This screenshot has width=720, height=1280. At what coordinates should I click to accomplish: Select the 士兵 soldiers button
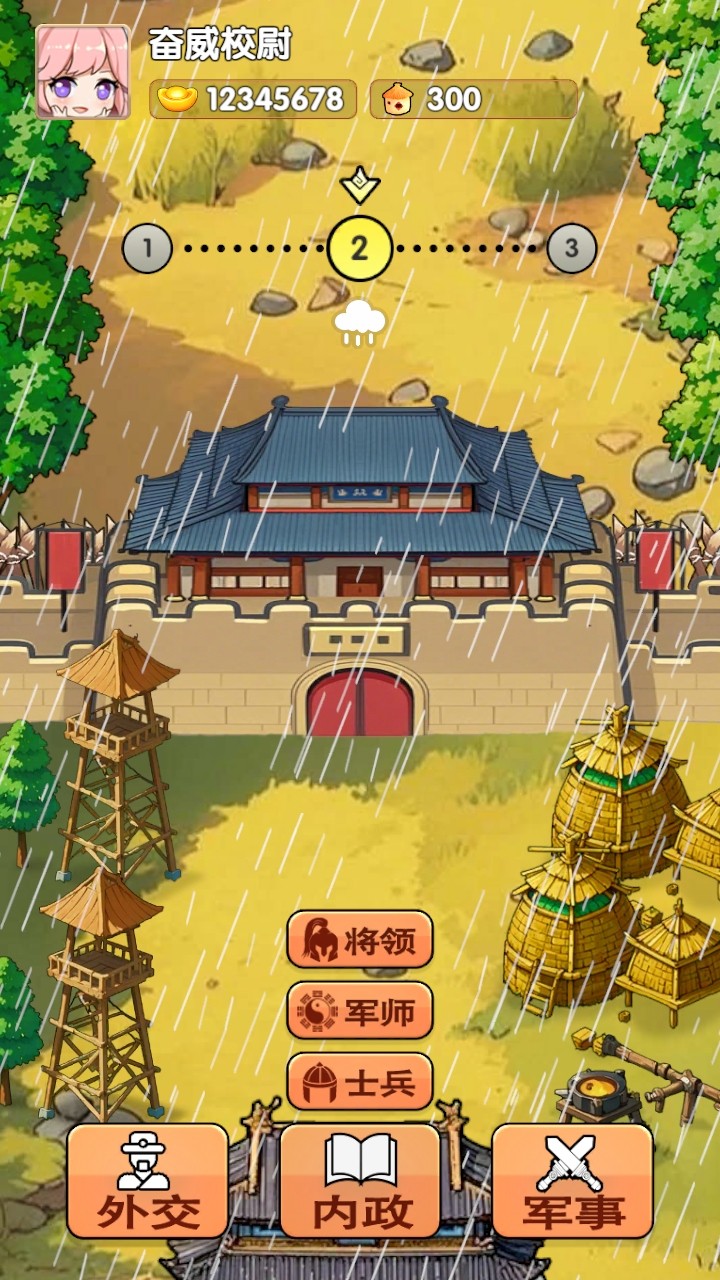[360, 1083]
